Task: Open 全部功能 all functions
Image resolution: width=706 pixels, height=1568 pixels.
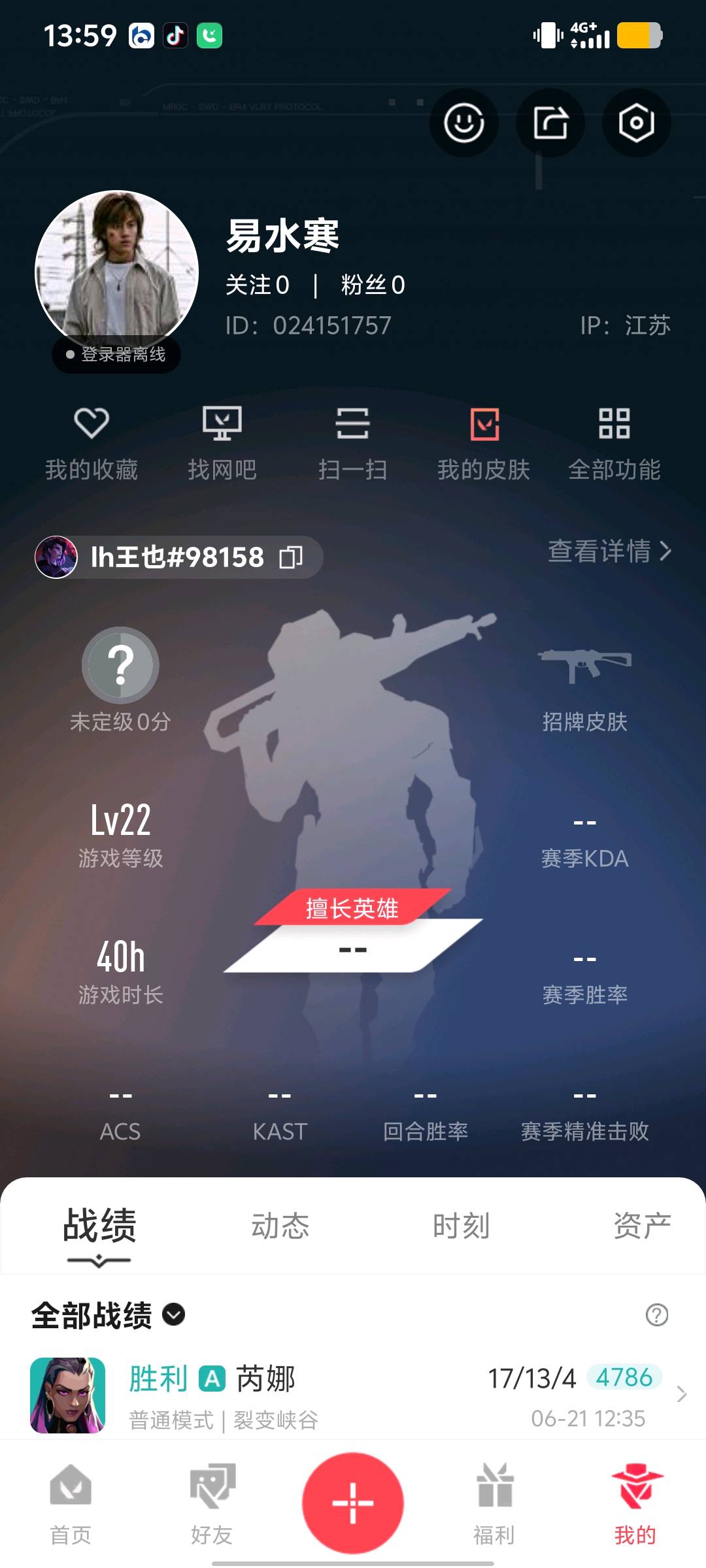Action: [614, 444]
